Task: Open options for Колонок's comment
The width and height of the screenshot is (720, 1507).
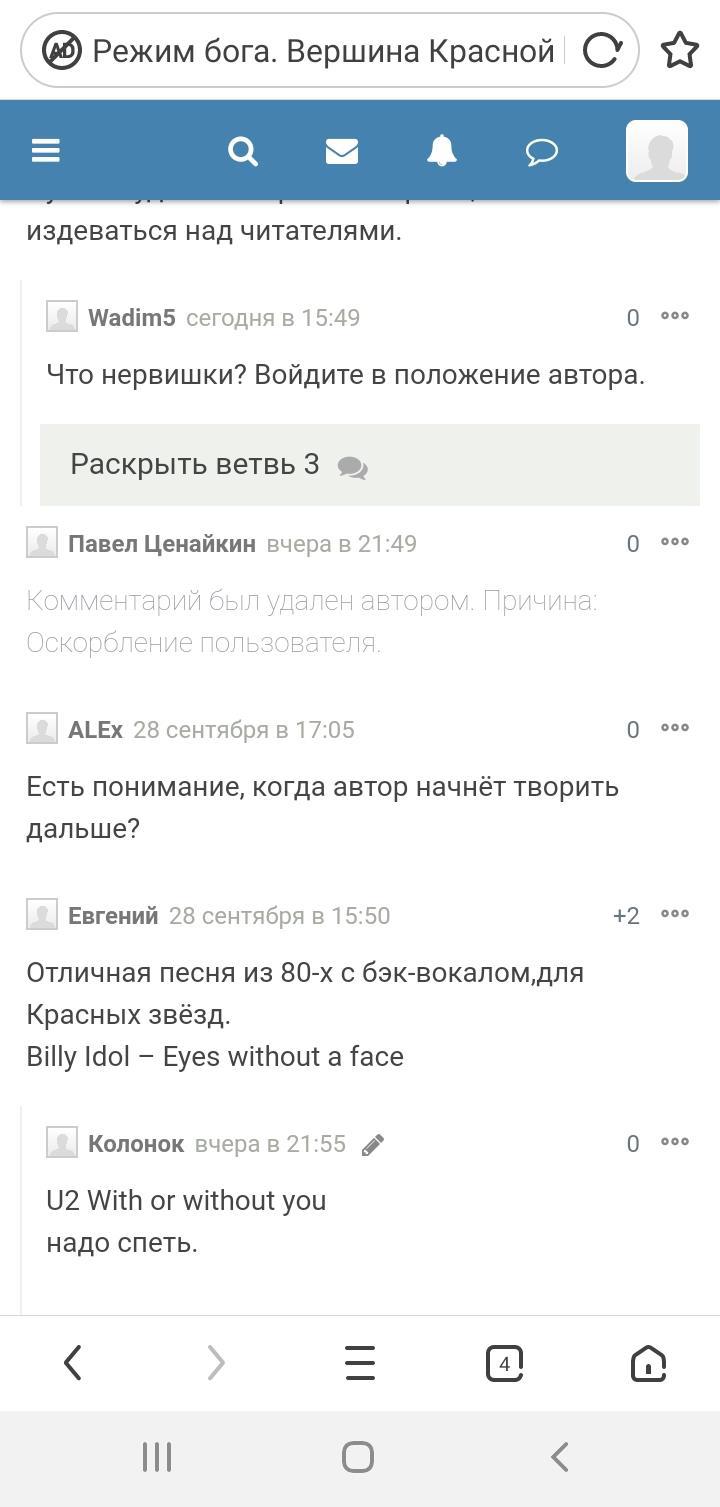Action: (675, 1142)
